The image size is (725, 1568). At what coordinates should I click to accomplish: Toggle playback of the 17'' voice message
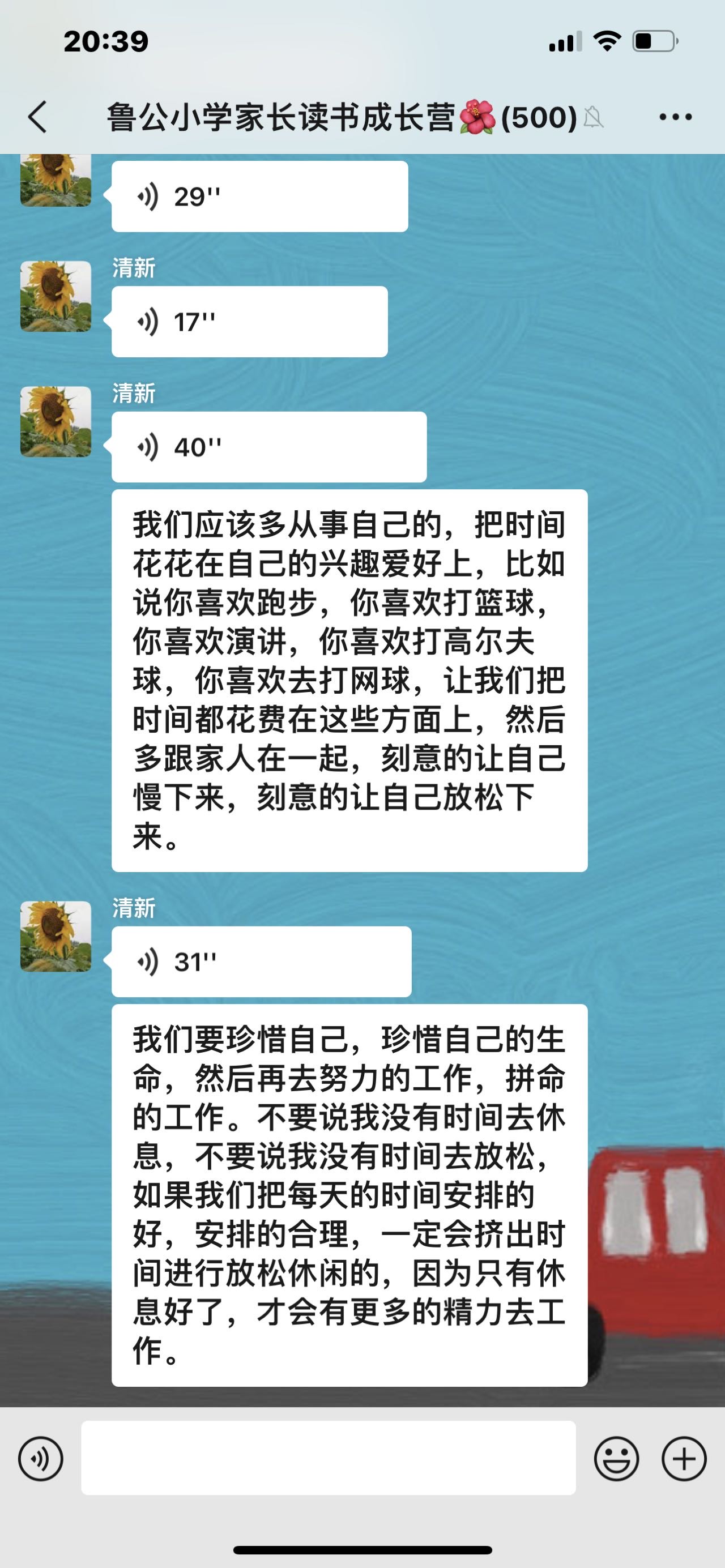pyautogui.click(x=148, y=319)
